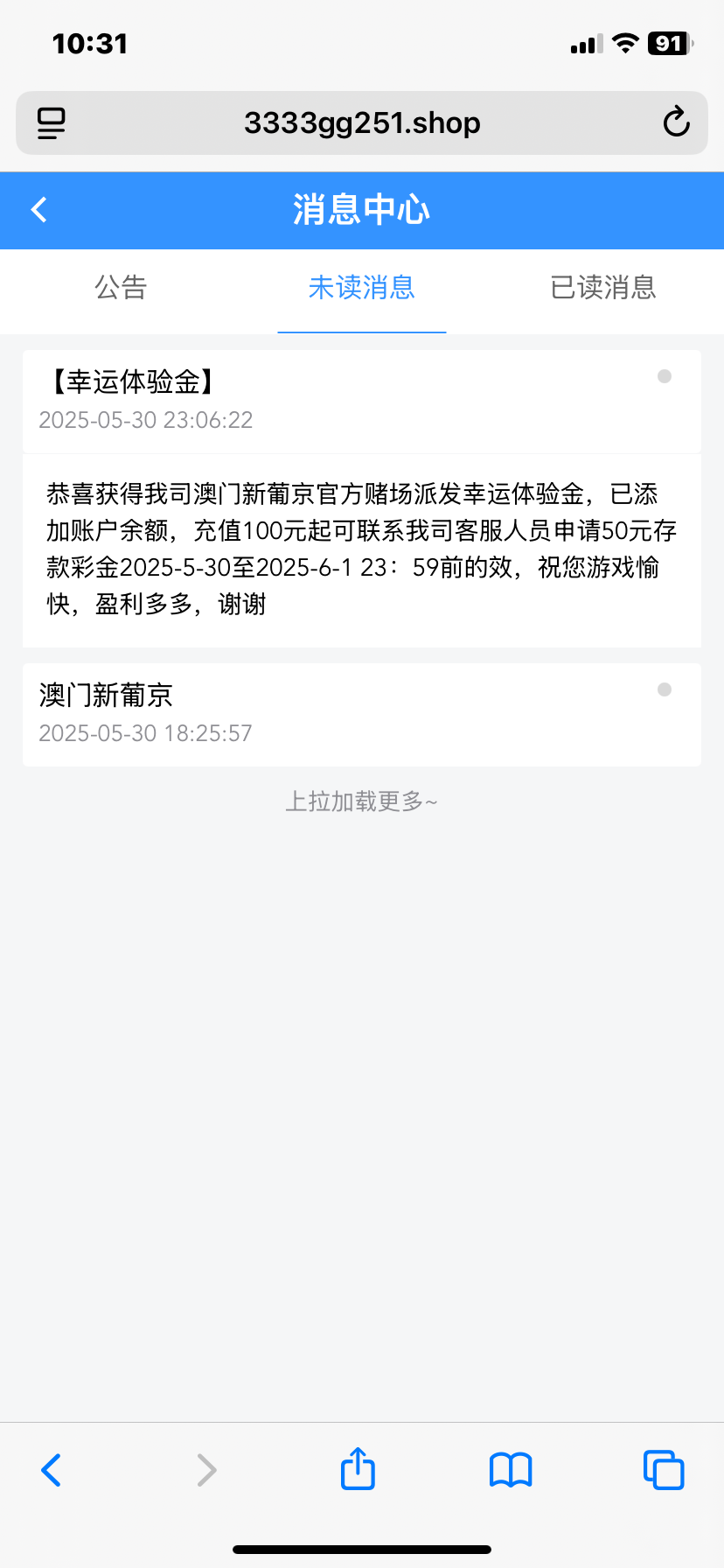724x1568 pixels.
Task: Reload the page in the address bar
Action: [x=676, y=122]
